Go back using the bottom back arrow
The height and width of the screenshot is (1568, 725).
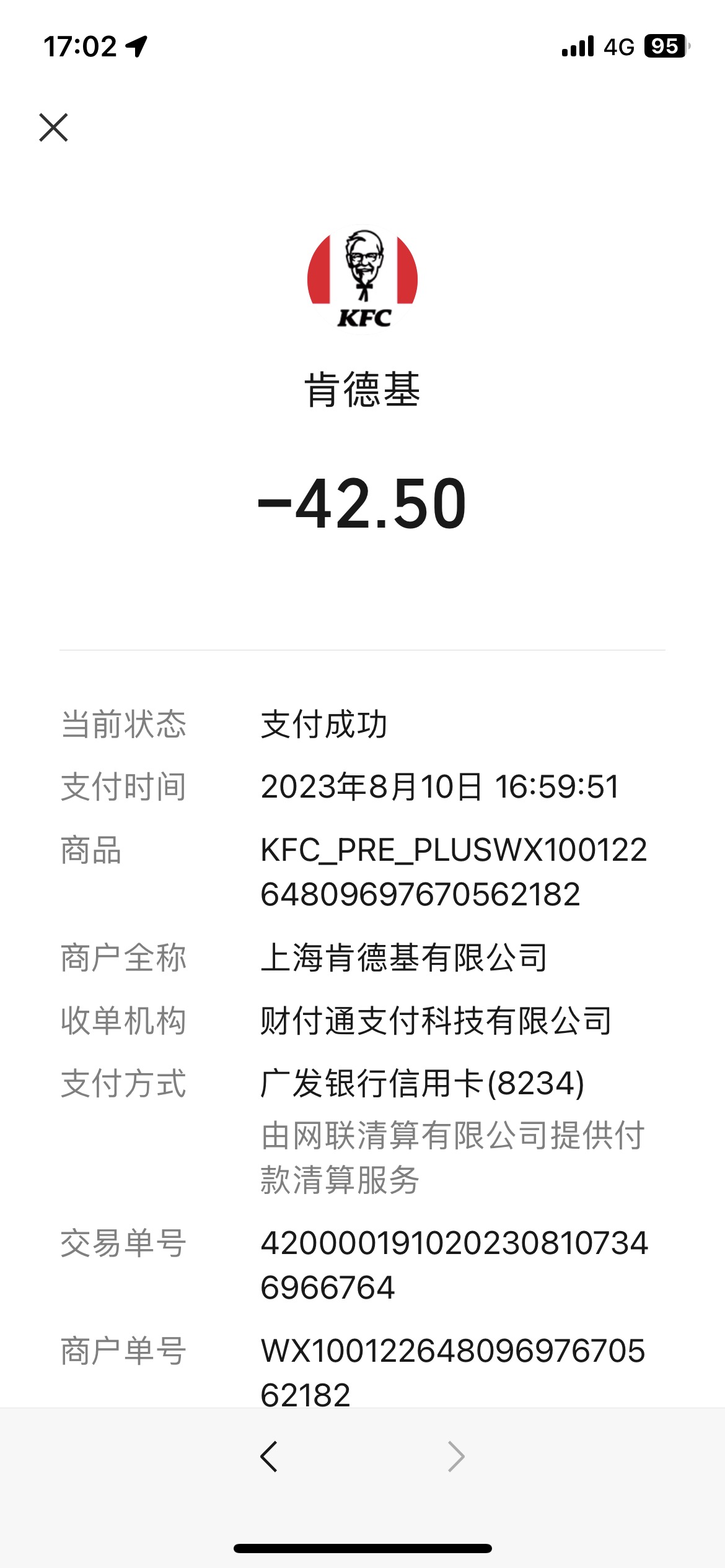coord(269,1456)
